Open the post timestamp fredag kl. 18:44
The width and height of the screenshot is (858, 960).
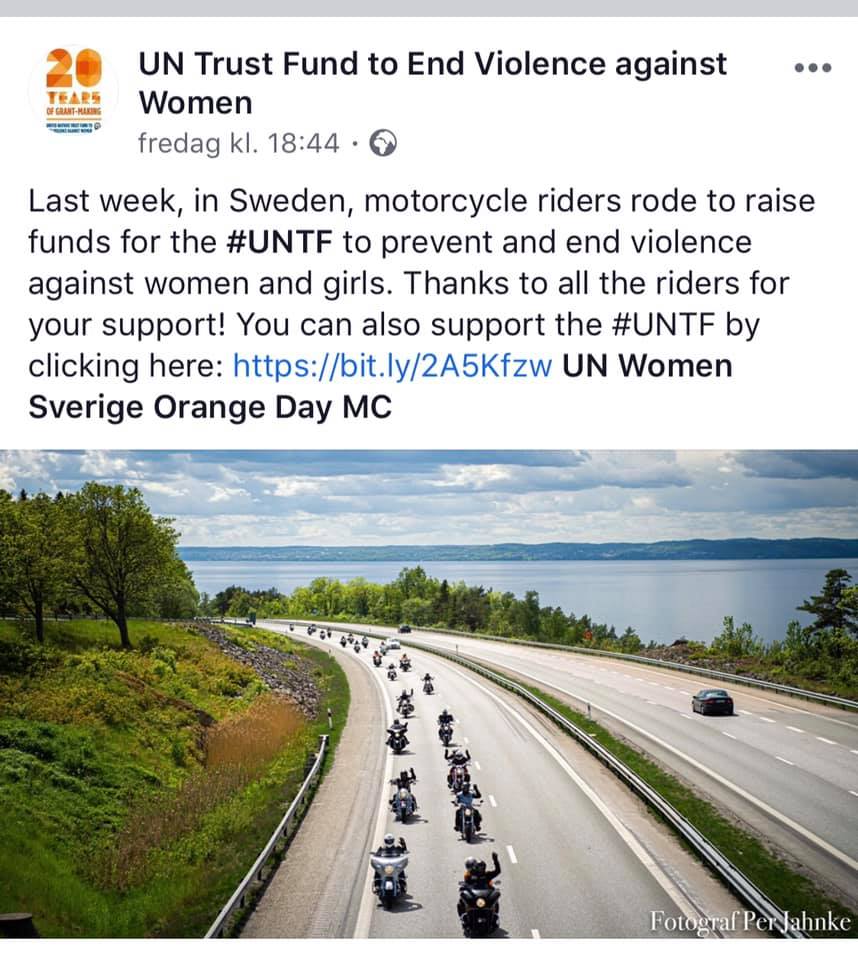(238, 144)
